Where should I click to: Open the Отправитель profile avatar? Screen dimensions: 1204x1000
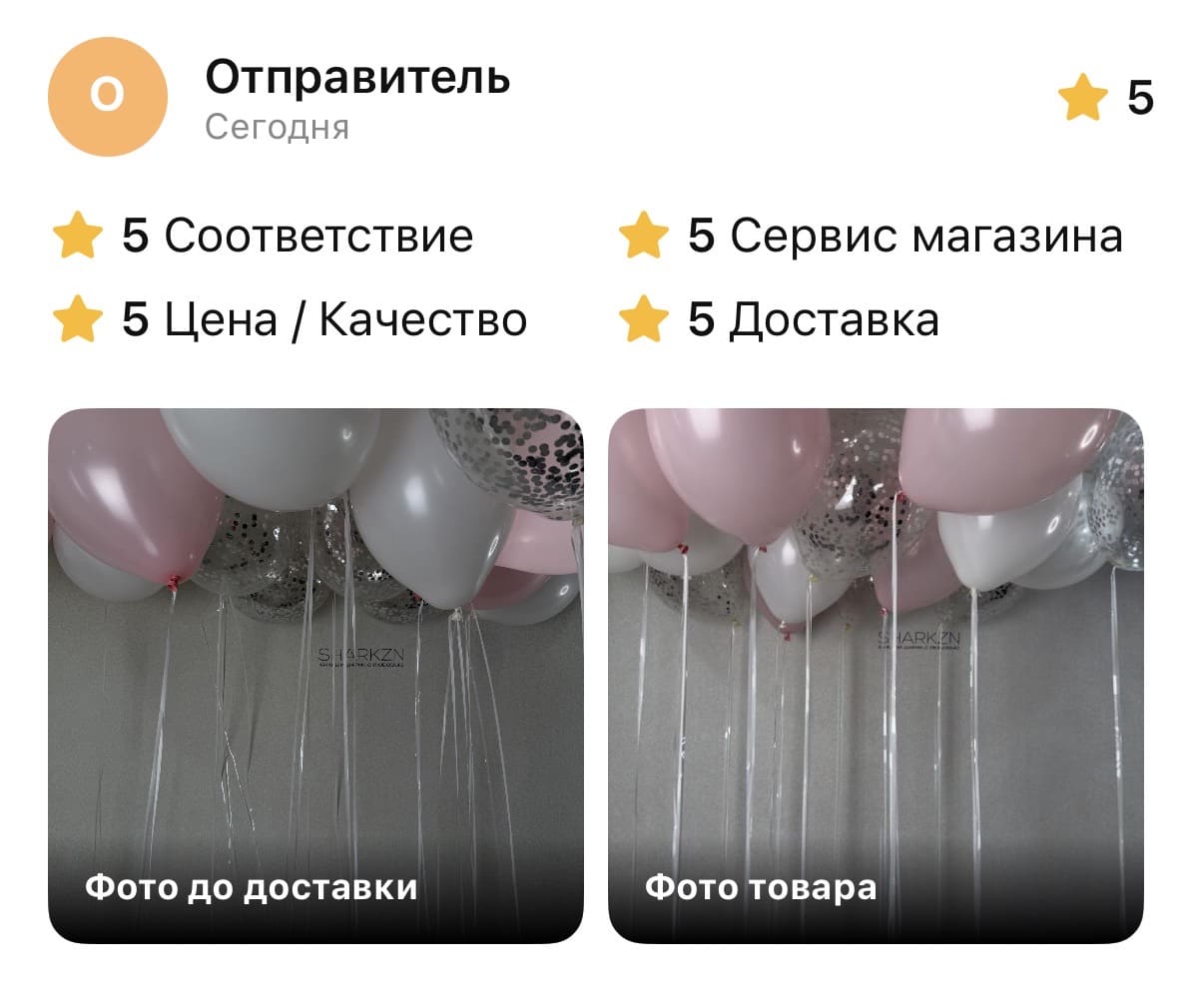tap(107, 96)
